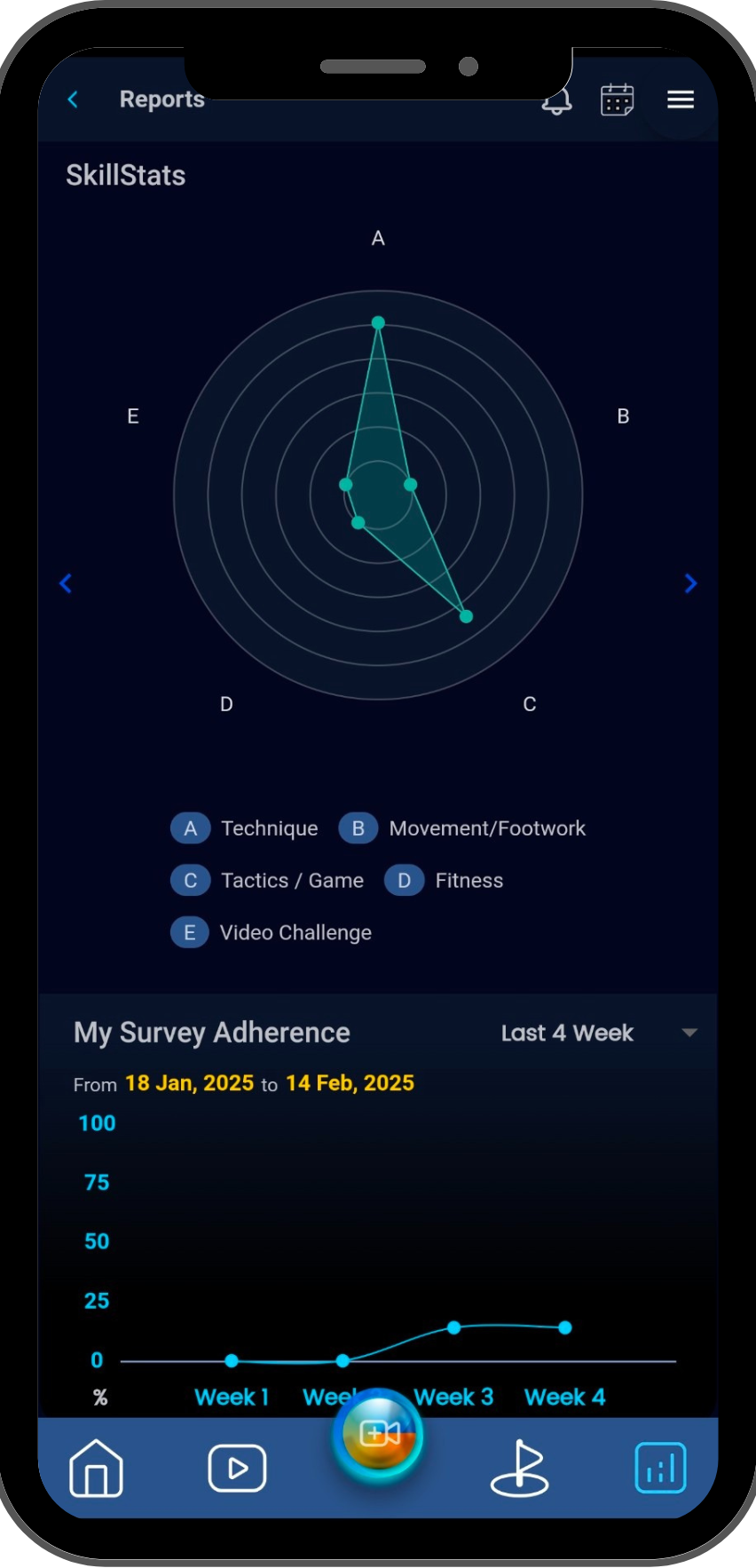Image resolution: width=756 pixels, height=1568 pixels.
Task: Open the calendar icon
Action: coord(617,100)
